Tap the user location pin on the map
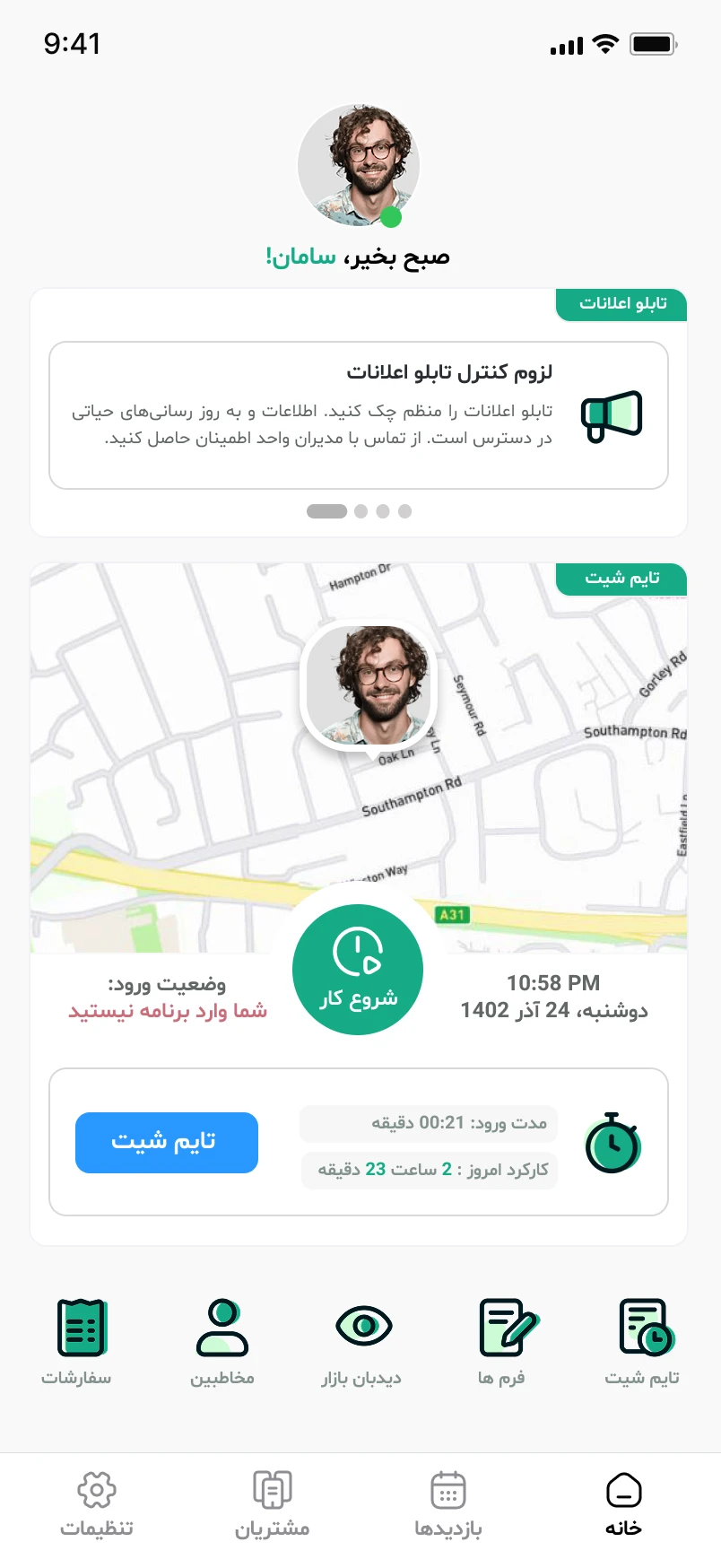Viewport: 721px width, 1568px height. (x=369, y=686)
